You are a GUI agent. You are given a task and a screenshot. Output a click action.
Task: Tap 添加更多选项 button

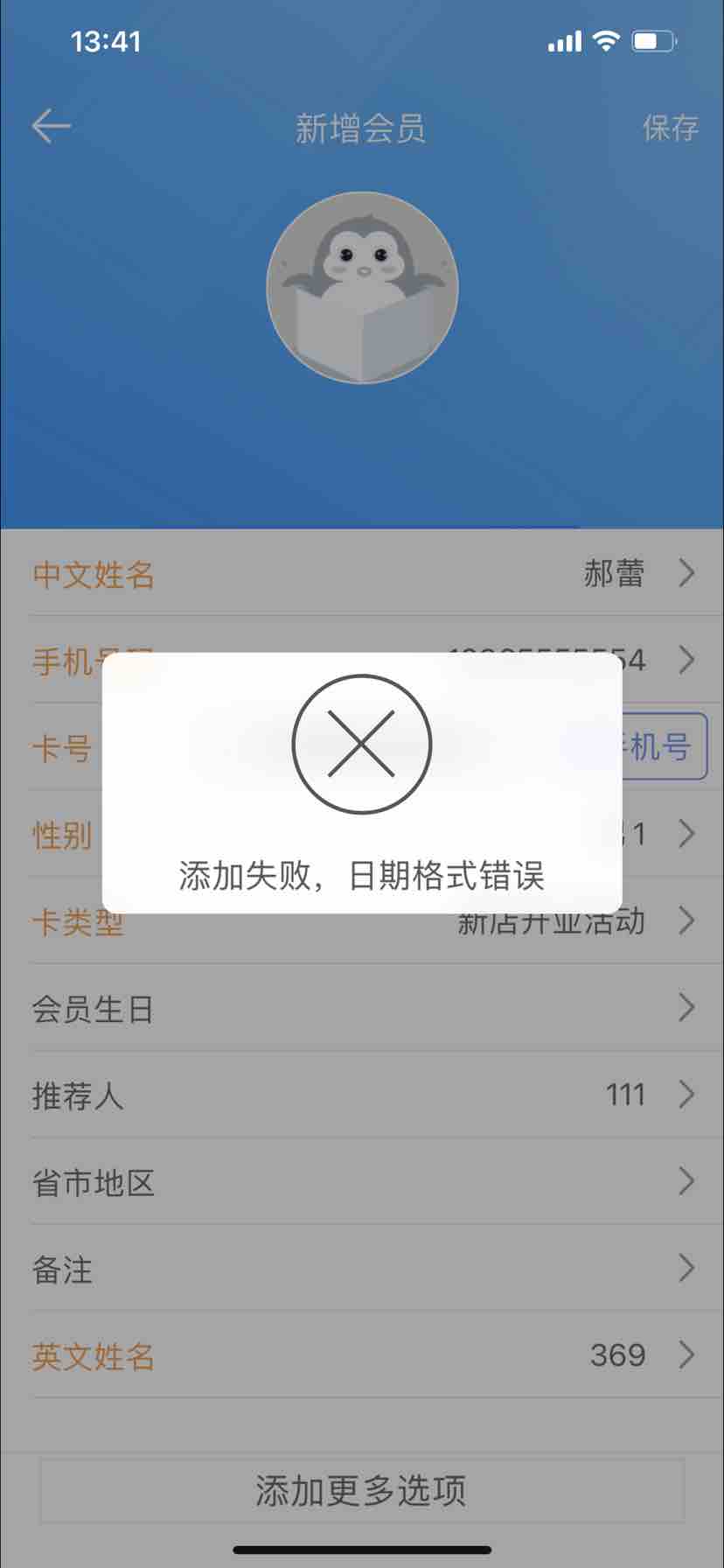(x=362, y=1490)
